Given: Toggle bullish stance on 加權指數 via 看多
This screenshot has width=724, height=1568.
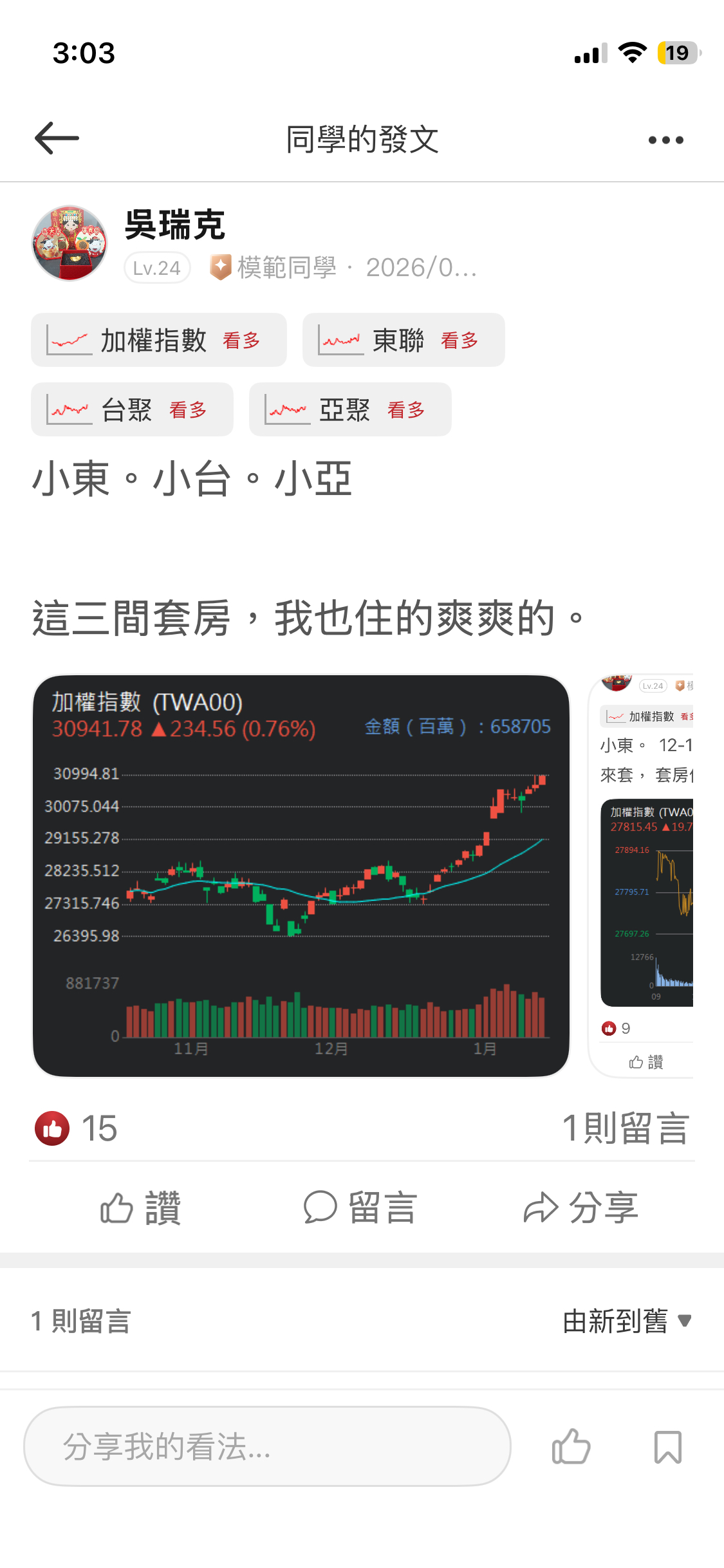Looking at the screenshot, I should [x=241, y=341].
